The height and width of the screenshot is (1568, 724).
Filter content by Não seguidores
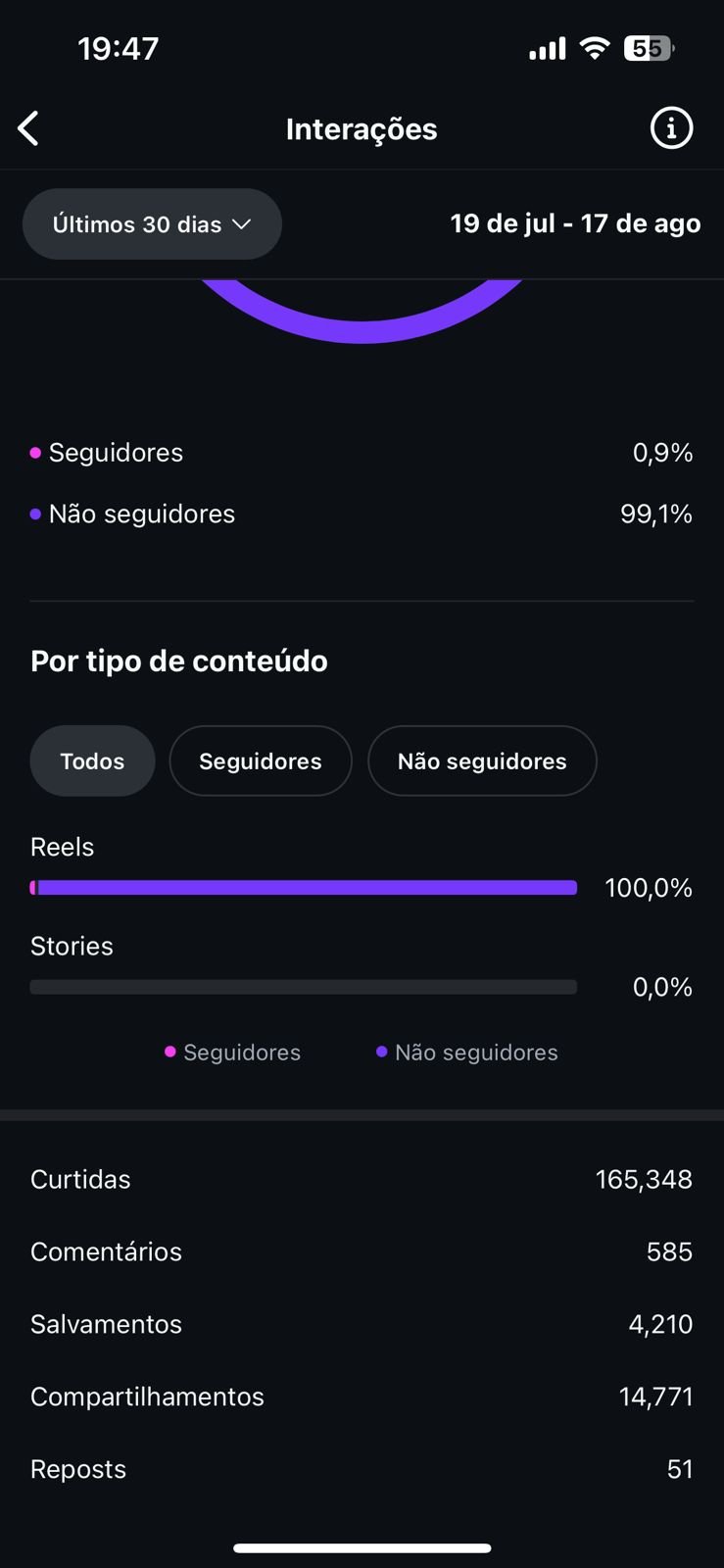point(481,761)
